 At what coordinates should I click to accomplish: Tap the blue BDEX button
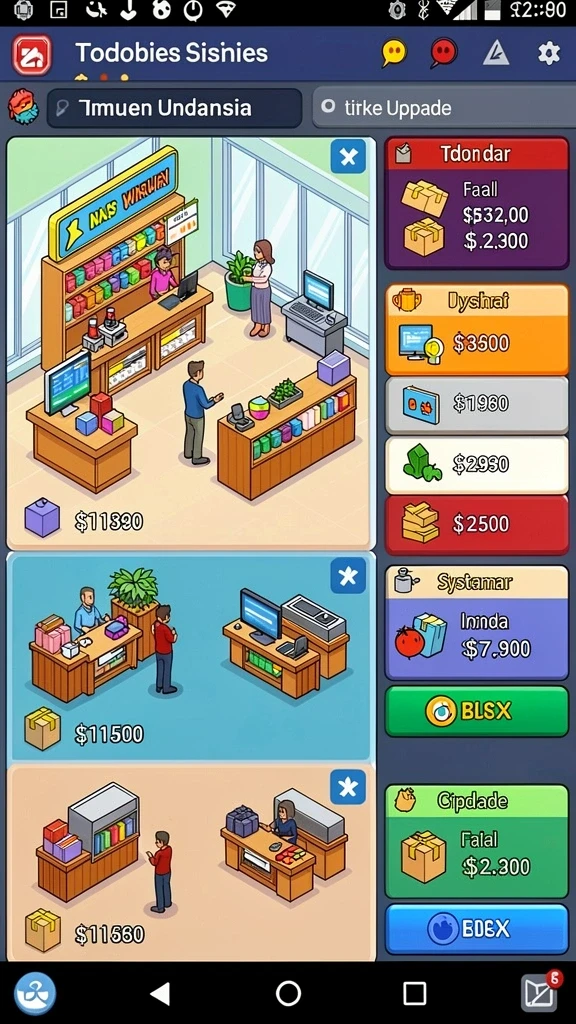[477, 929]
